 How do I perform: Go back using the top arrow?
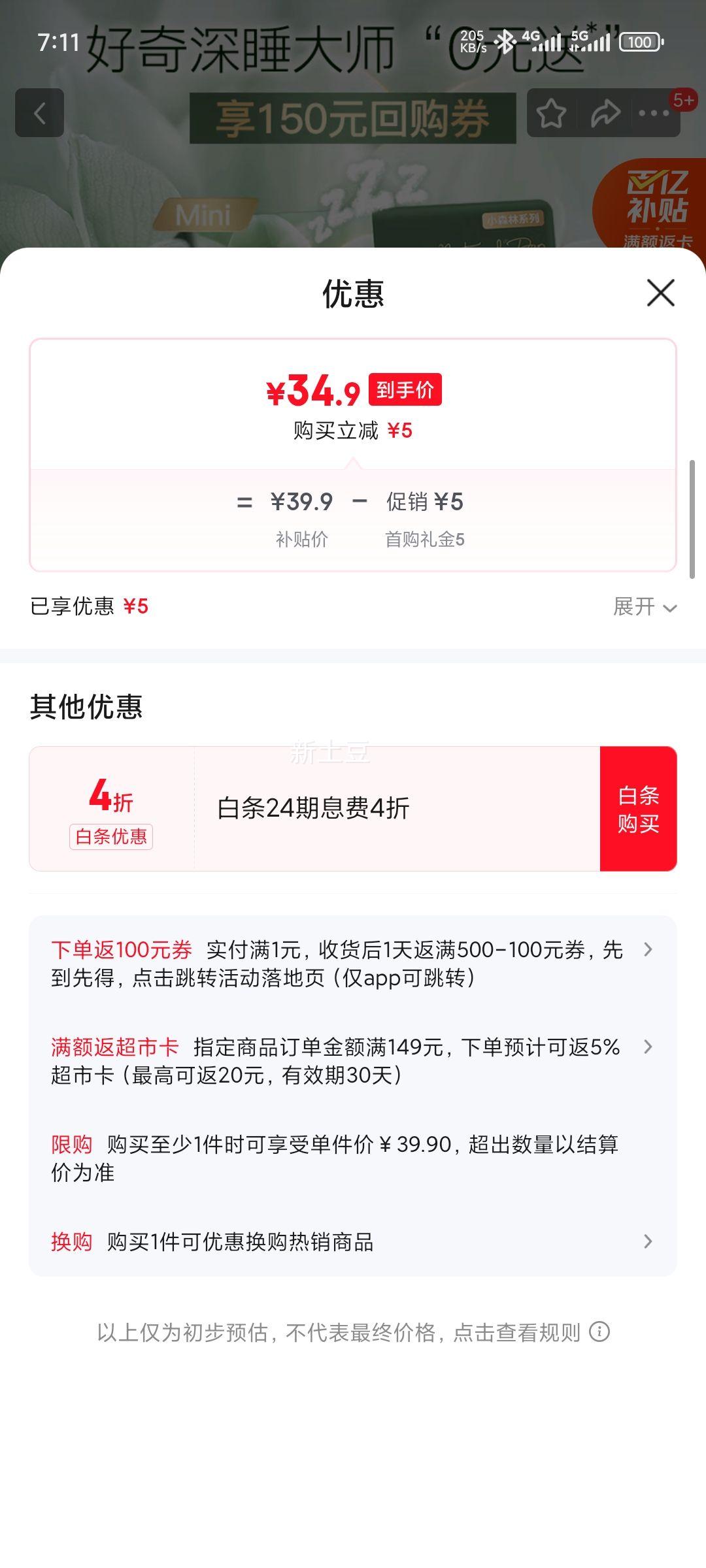(x=39, y=113)
